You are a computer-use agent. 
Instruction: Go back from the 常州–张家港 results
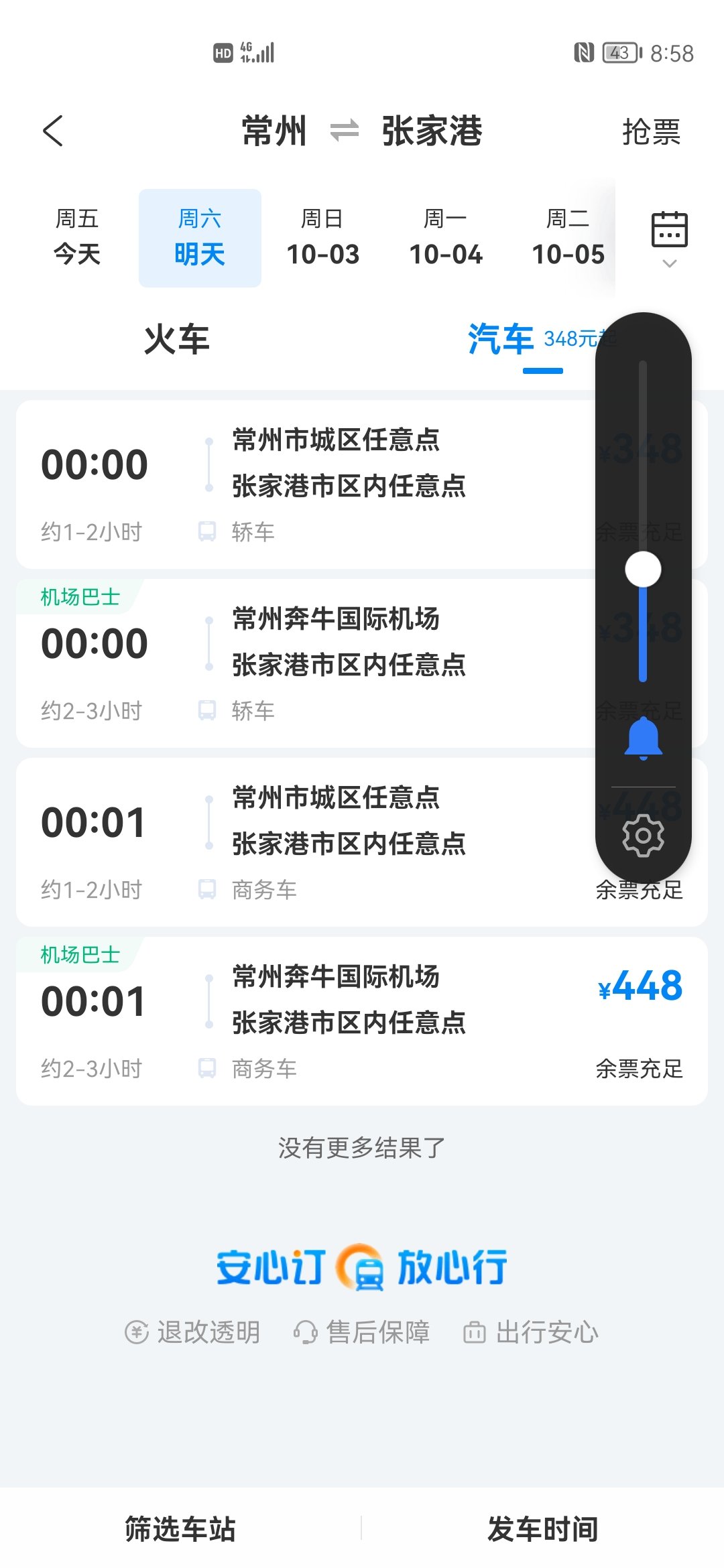click(52, 131)
